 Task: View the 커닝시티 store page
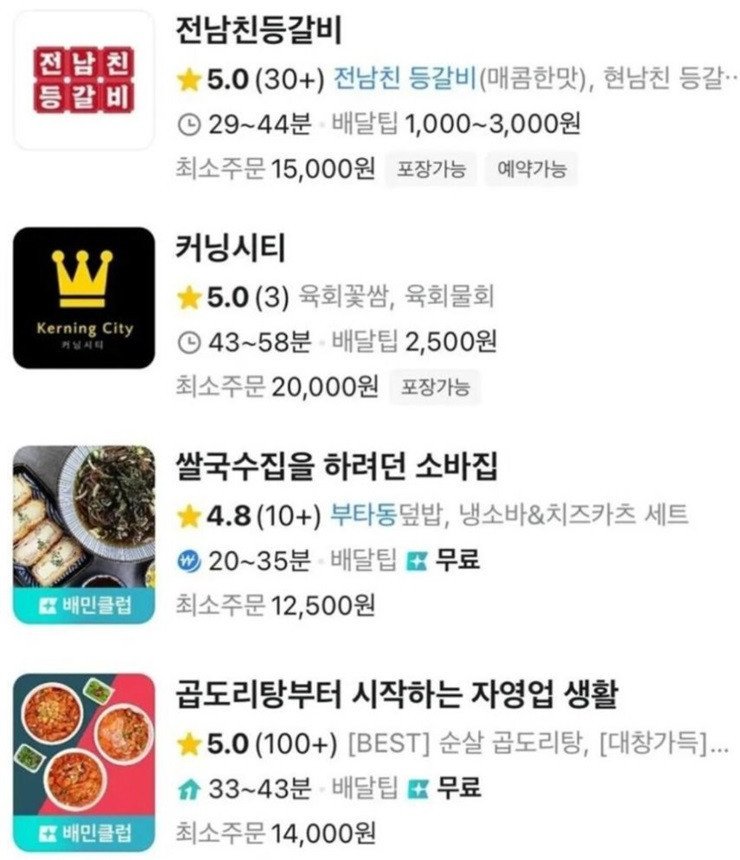231,248
